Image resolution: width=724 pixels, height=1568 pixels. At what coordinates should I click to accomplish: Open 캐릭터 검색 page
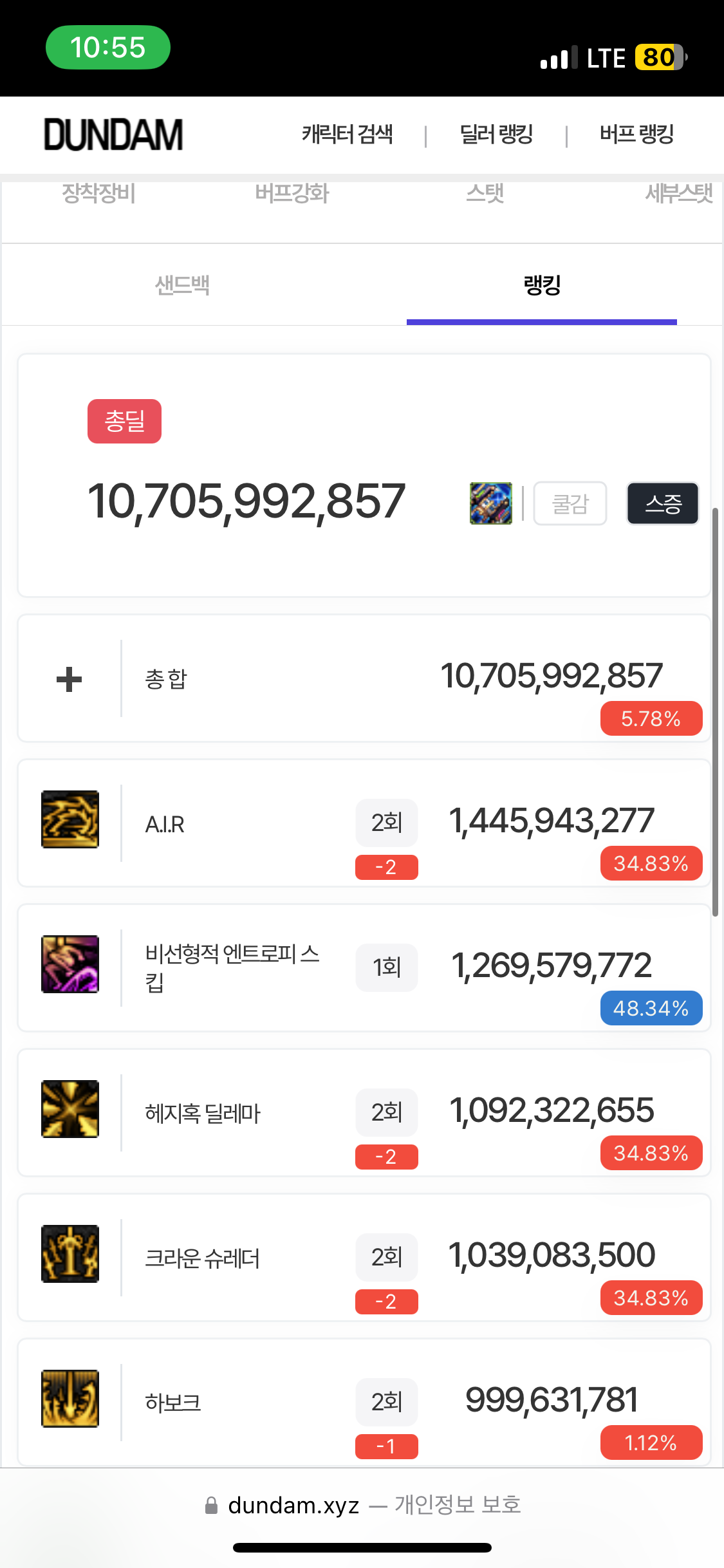[x=348, y=135]
